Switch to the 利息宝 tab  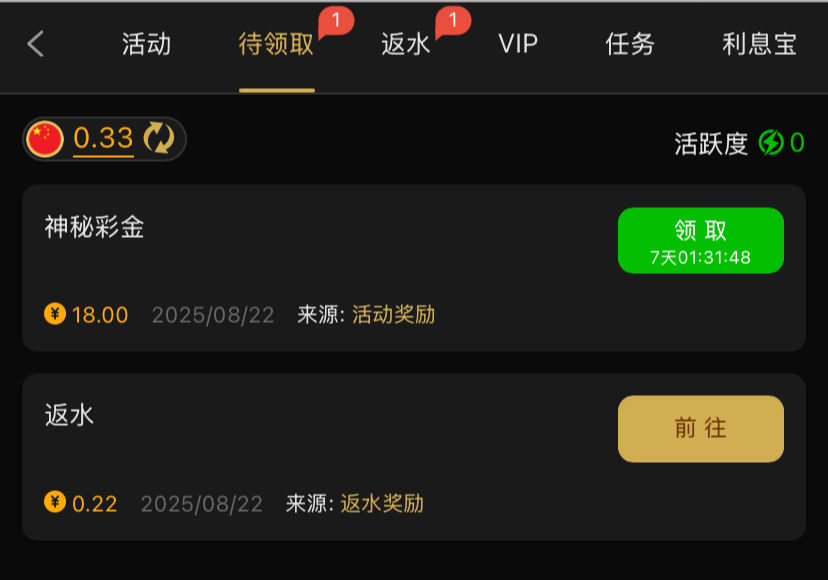click(759, 44)
